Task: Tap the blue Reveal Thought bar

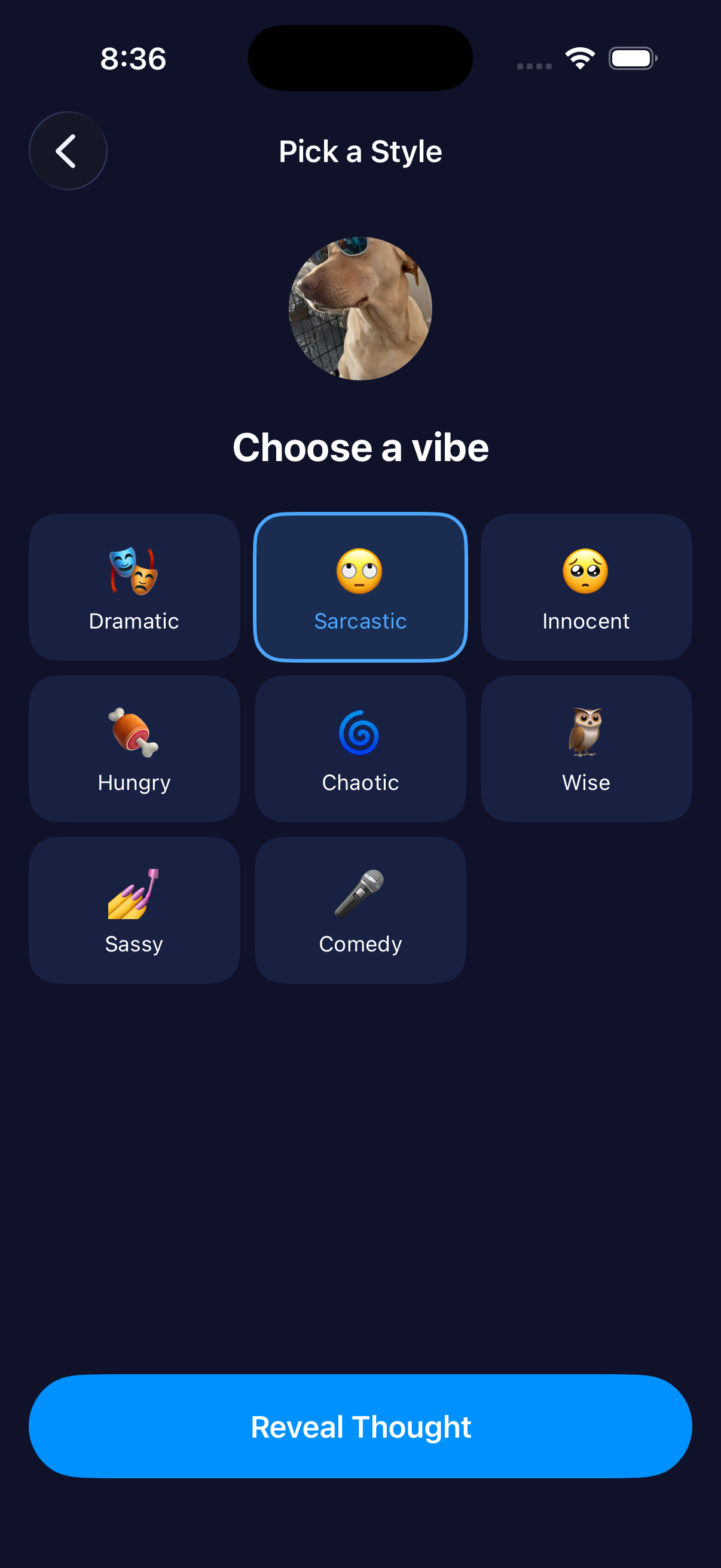Action: [x=360, y=1427]
